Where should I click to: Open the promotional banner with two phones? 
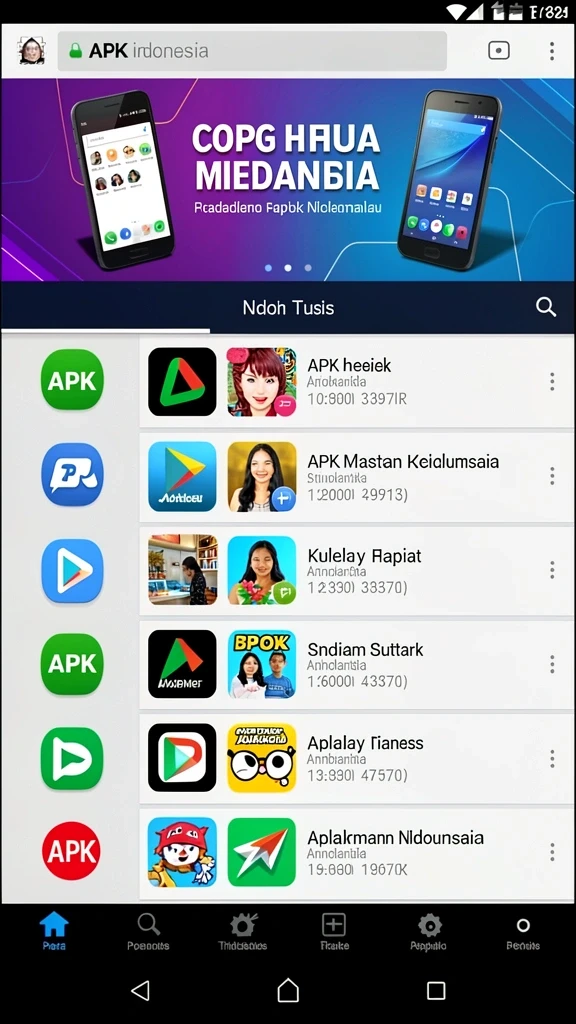pos(288,180)
